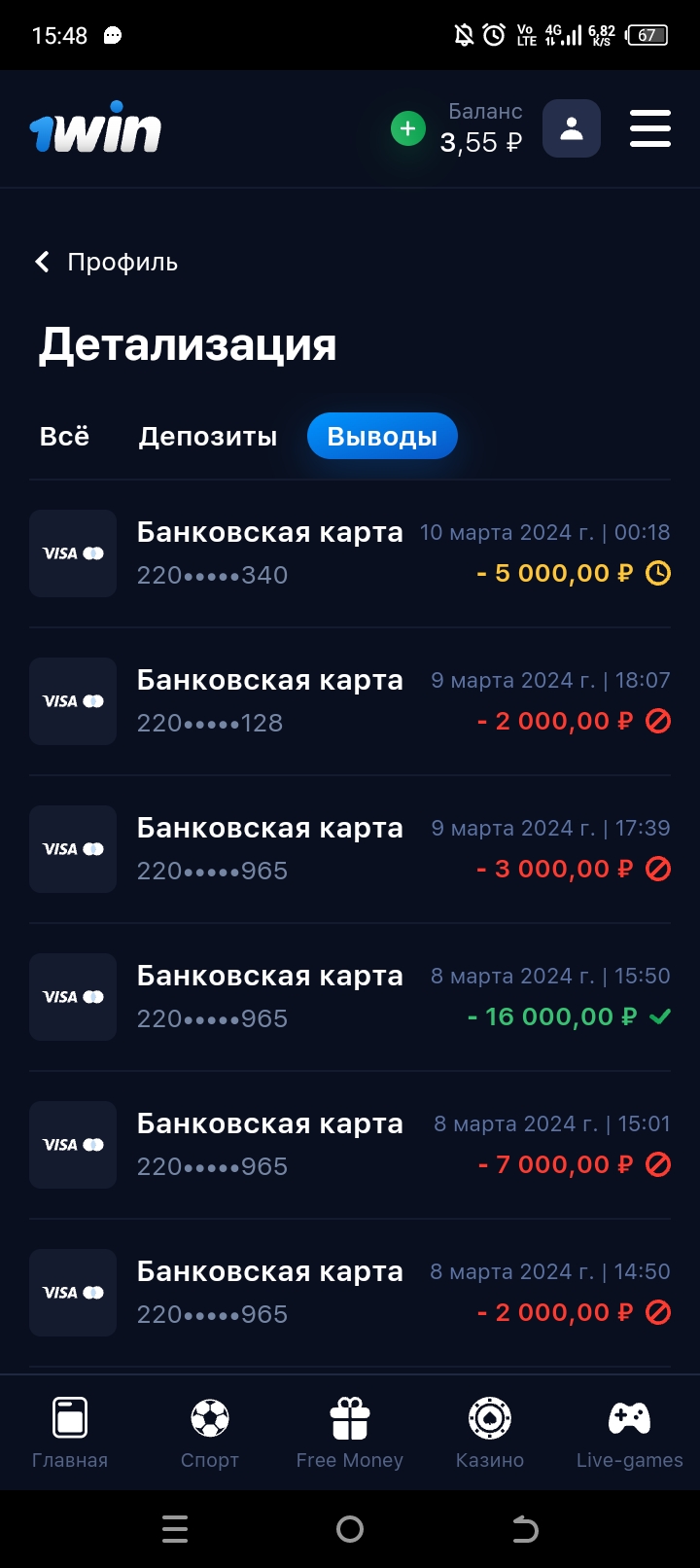Tap the system back button
The width and height of the screenshot is (700, 1568).
525,1529
